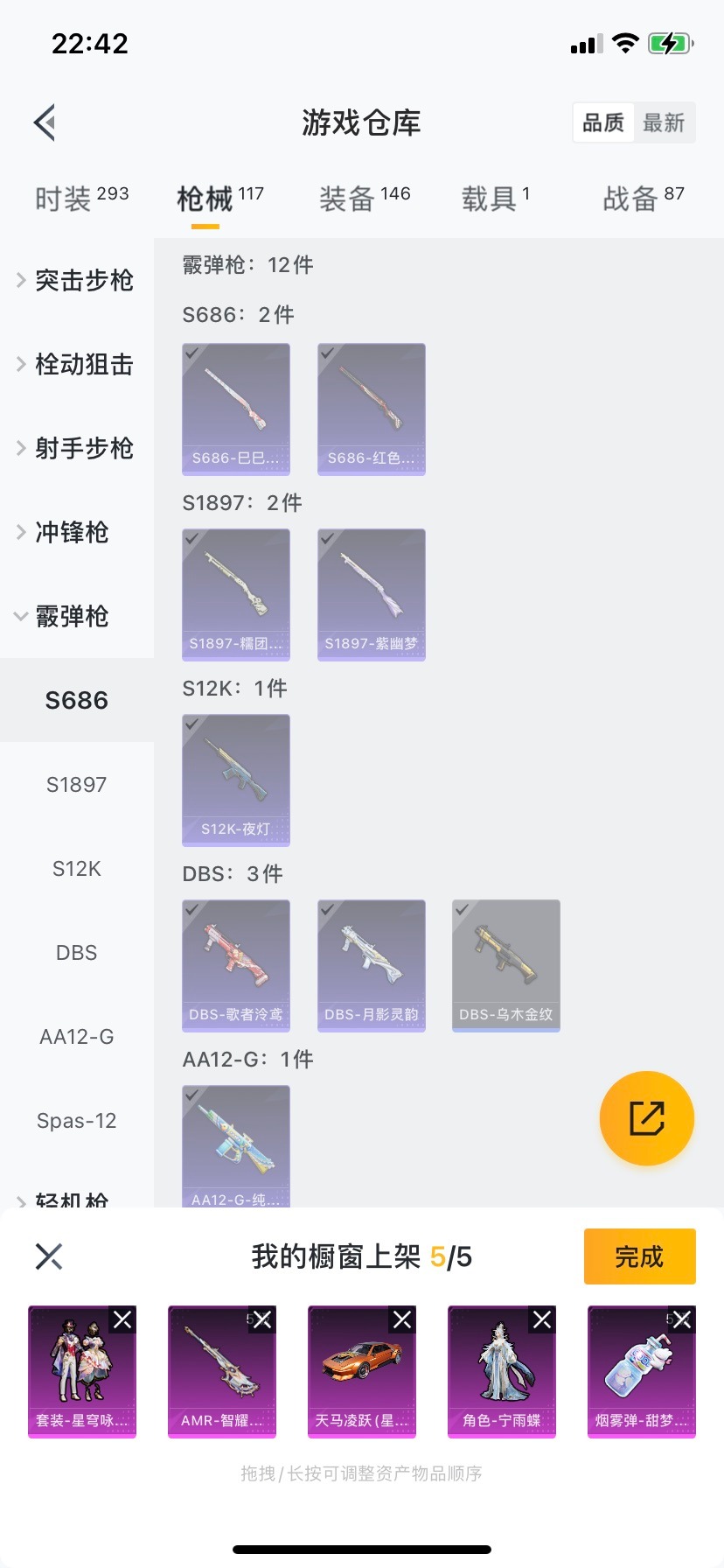Screen dimensions: 724x1568
Task: Tap the charging battery icon in the status bar
Action: tap(671, 42)
